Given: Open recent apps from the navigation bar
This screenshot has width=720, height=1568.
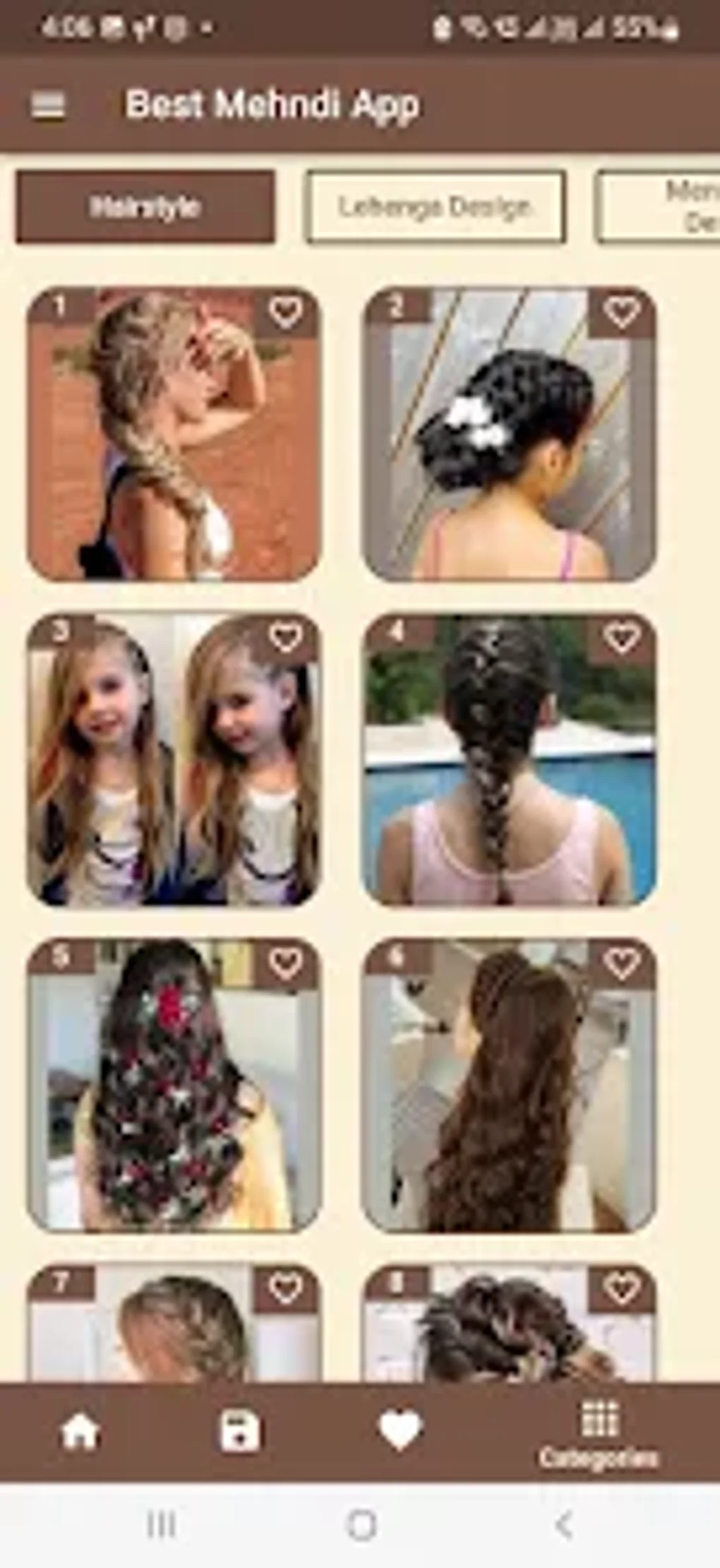Looking at the screenshot, I should coord(161,1526).
